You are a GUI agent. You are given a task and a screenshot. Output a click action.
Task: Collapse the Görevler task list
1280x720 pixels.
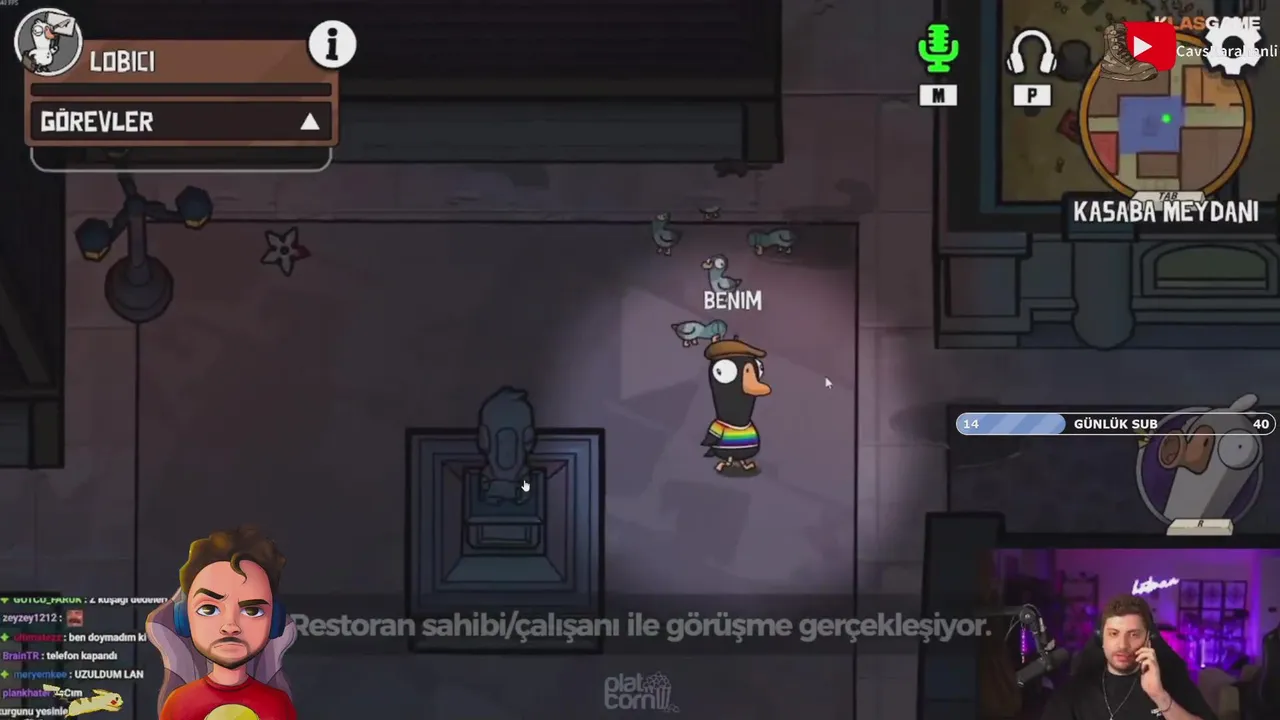point(310,122)
